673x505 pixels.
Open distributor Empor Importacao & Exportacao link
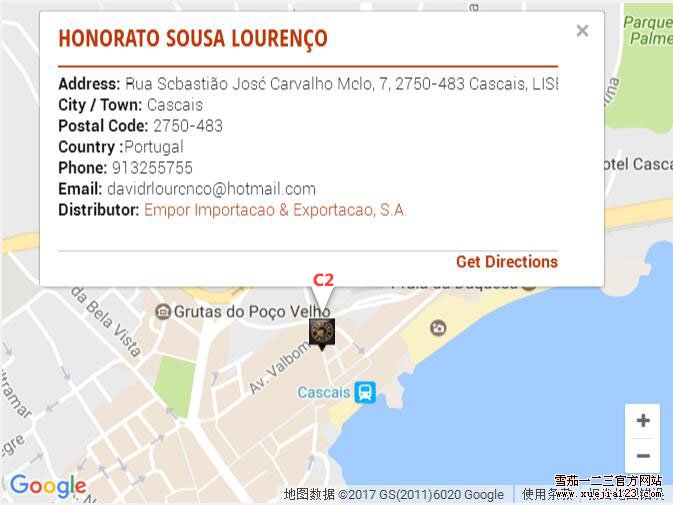pos(275,210)
